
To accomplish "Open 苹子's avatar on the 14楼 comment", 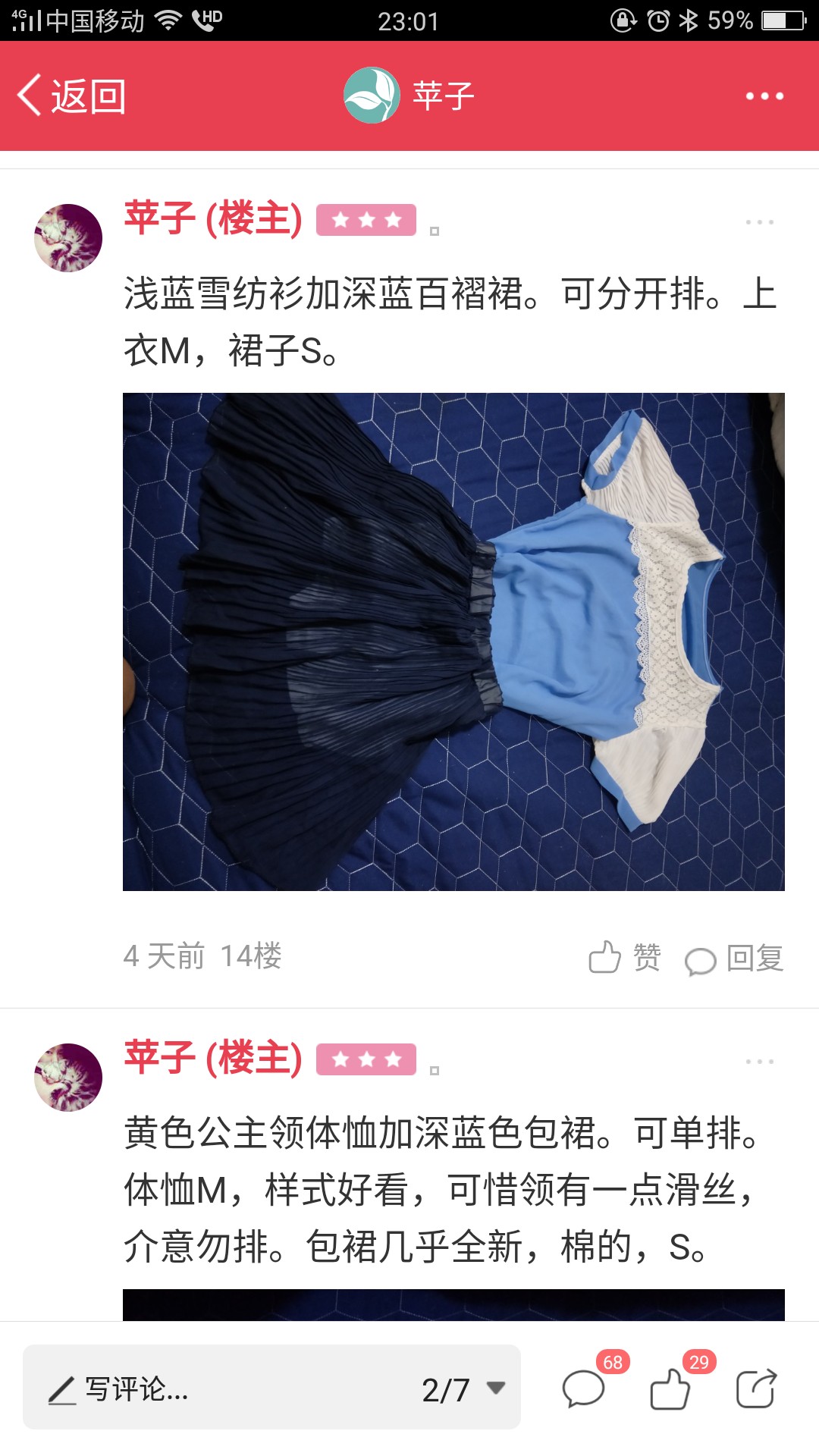I will [x=68, y=238].
